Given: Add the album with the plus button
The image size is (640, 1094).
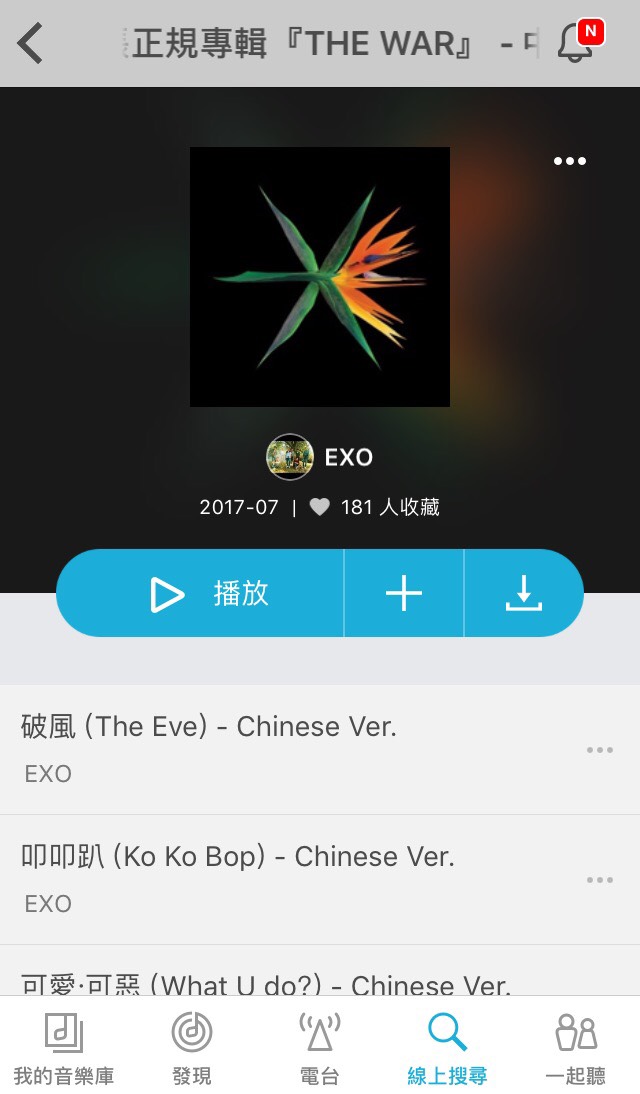Looking at the screenshot, I should click(x=404, y=593).
